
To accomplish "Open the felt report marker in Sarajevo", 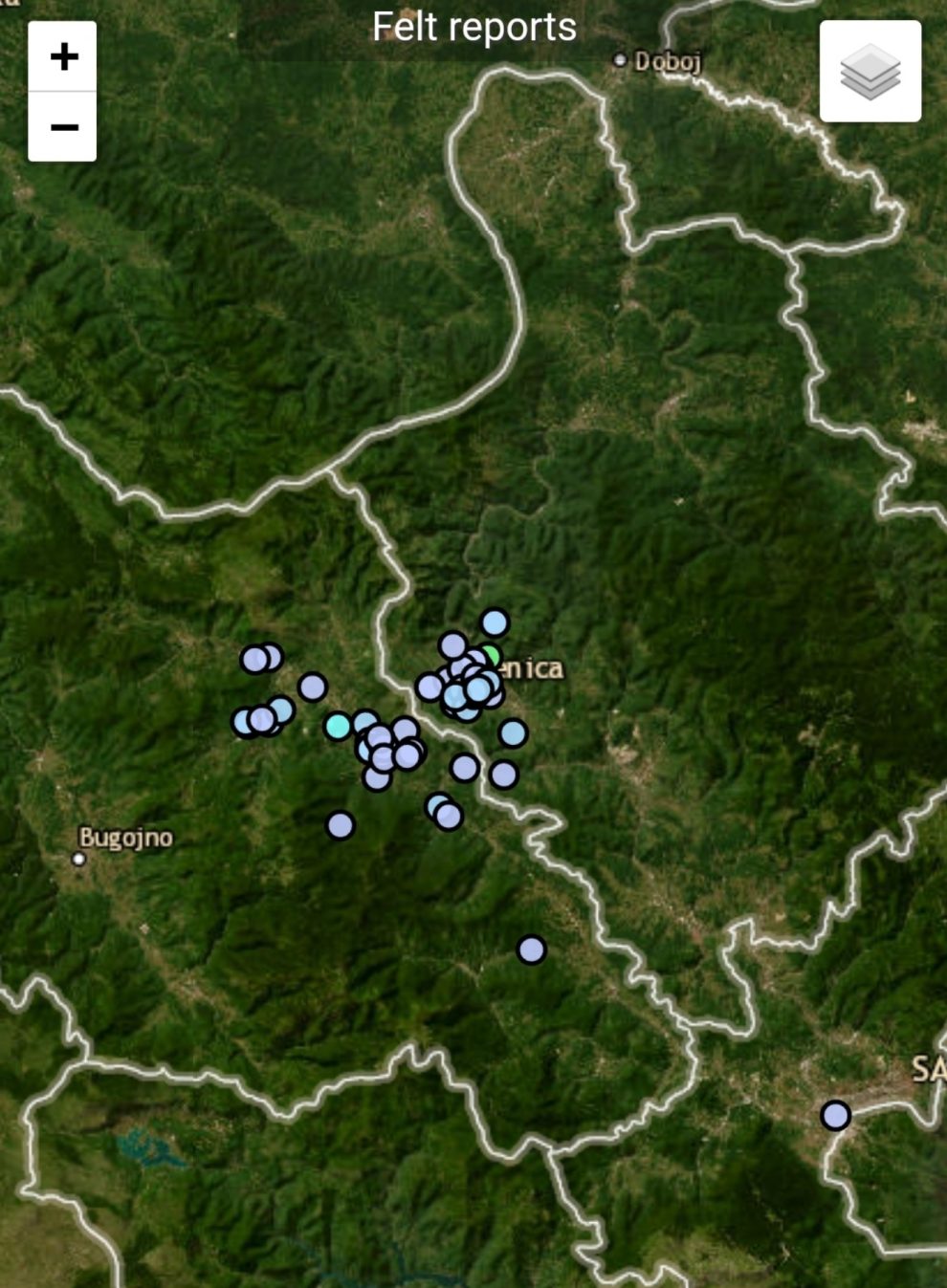I will [835, 1115].
